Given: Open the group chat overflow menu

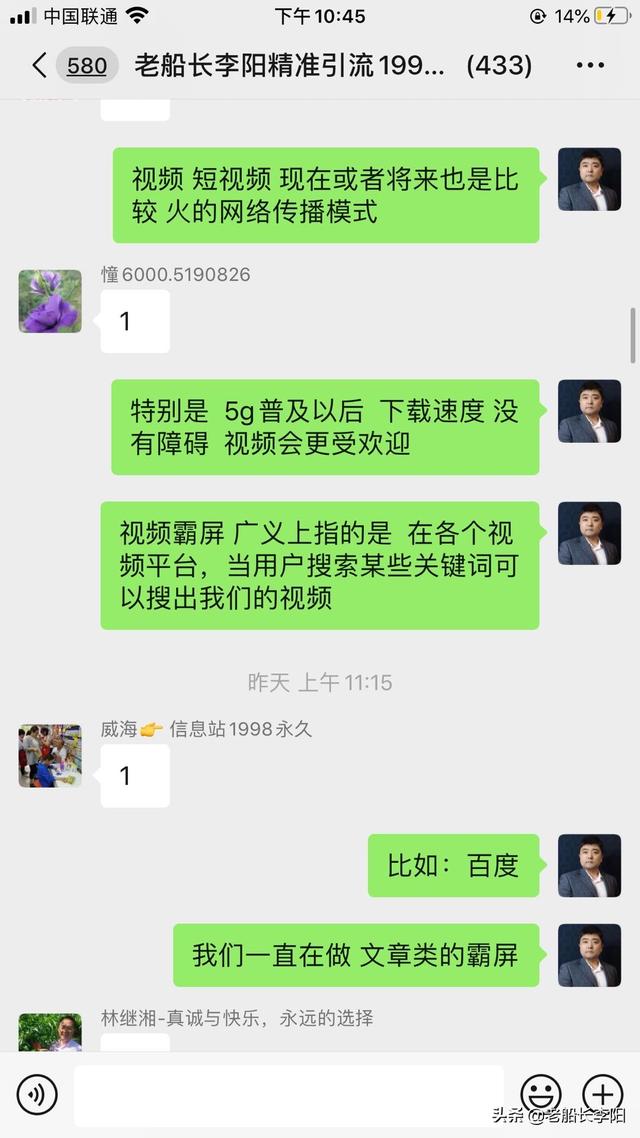Looking at the screenshot, I should pos(590,65).
